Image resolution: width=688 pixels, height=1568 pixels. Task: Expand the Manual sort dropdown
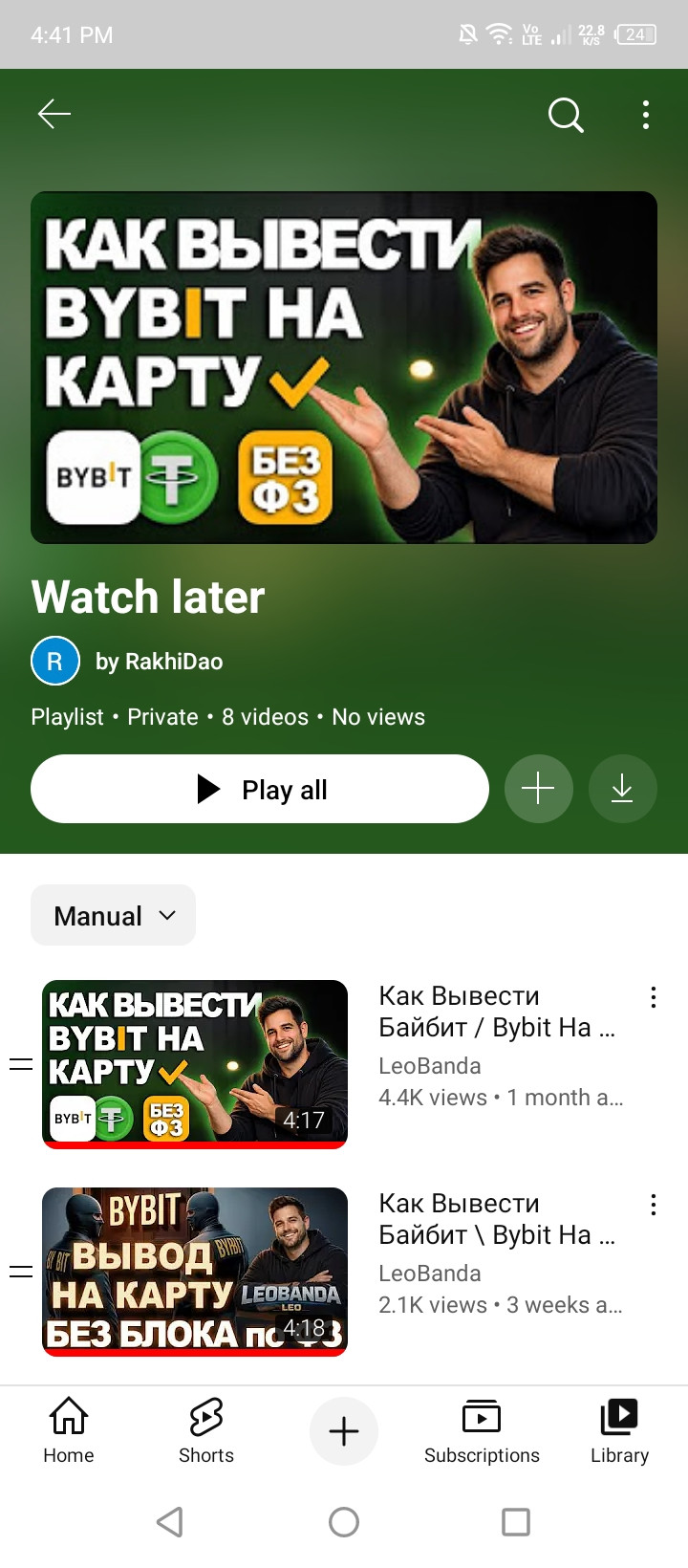pyautogui.click(x=114, y=916)
